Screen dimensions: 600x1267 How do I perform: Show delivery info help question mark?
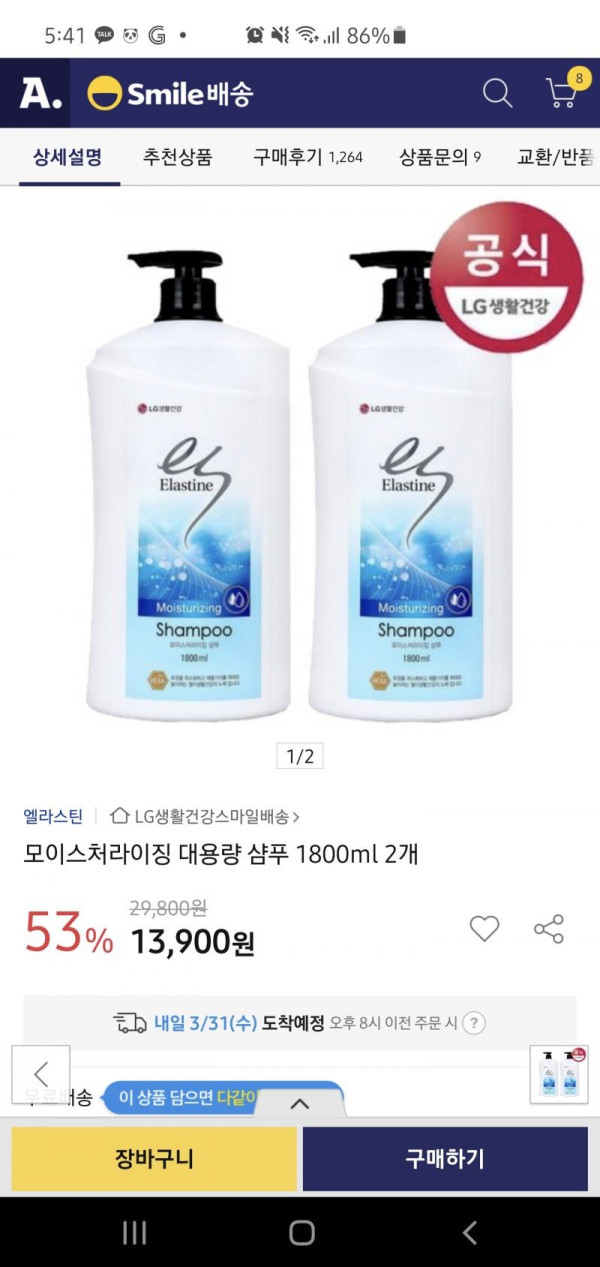pos(475,1023)
